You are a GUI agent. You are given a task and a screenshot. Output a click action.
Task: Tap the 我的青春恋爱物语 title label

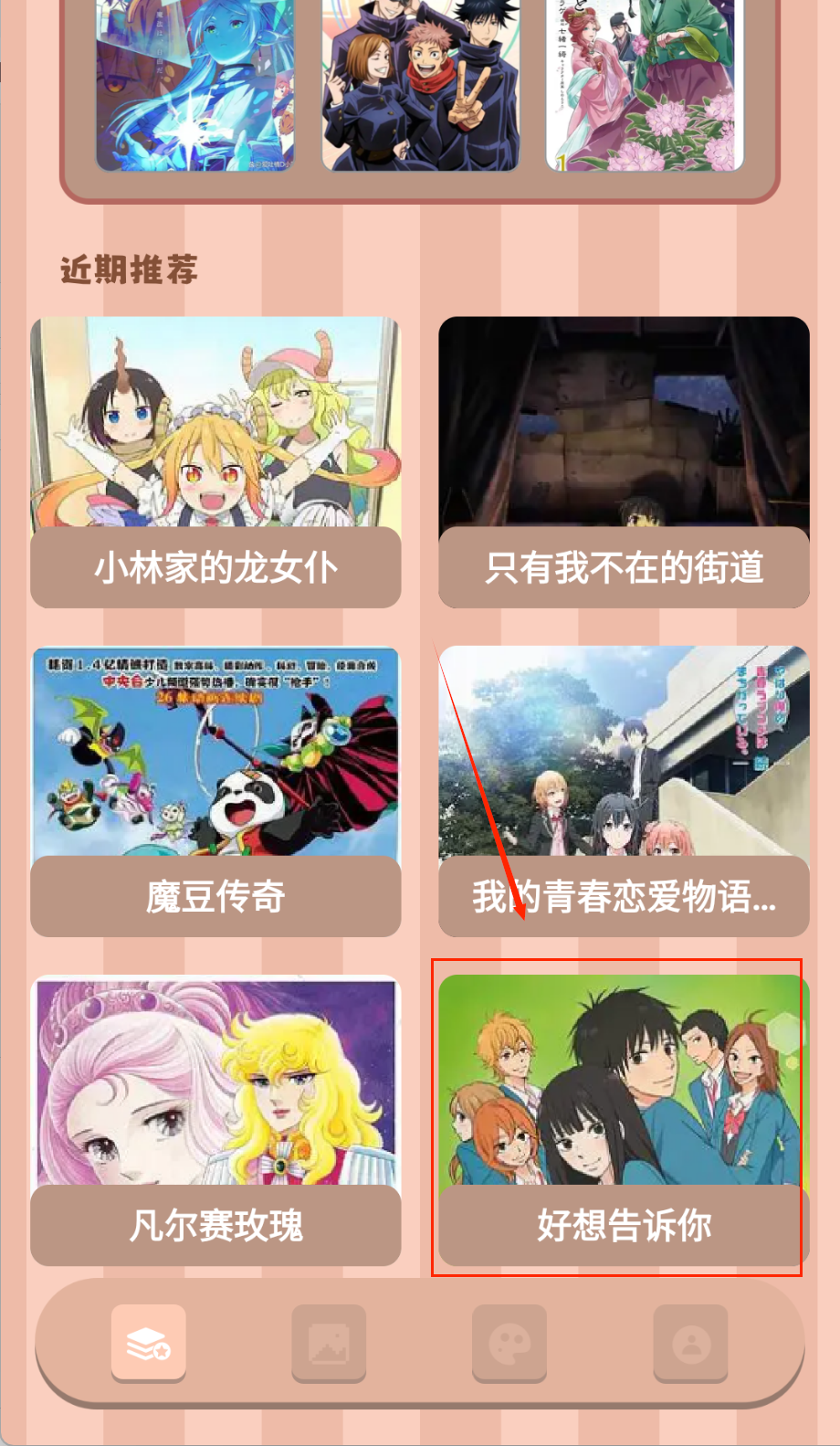[621, 898]
